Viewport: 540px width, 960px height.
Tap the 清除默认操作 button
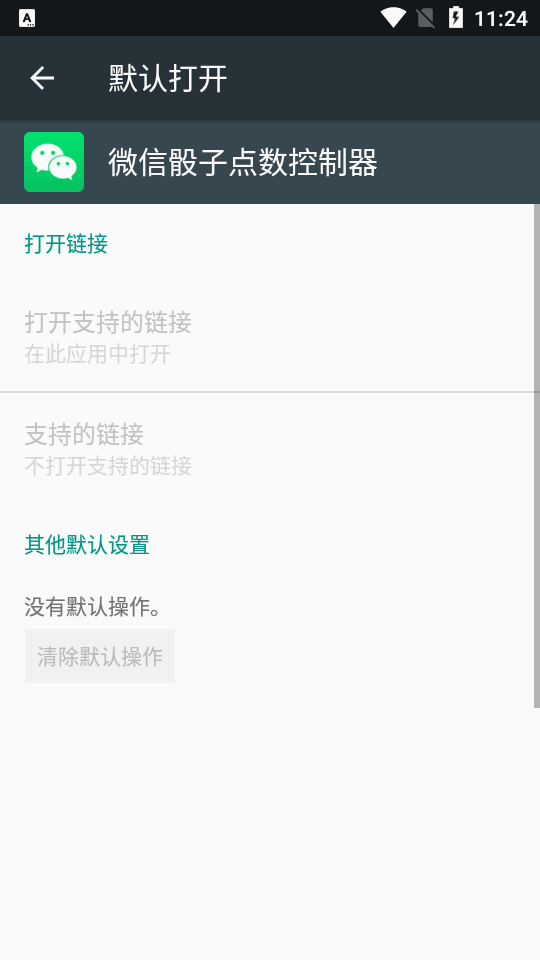[x=100, y=656]
